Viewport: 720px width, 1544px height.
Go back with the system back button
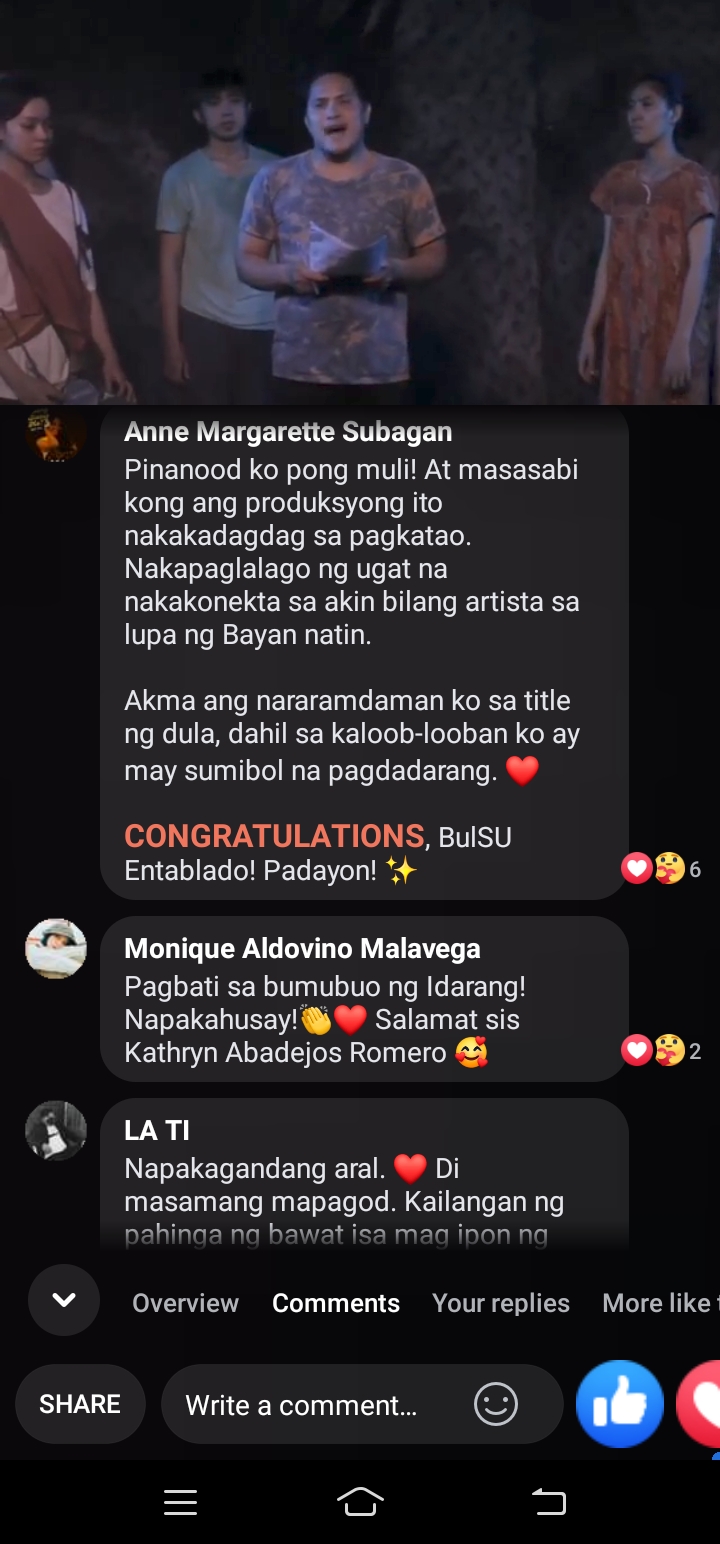548,1502
